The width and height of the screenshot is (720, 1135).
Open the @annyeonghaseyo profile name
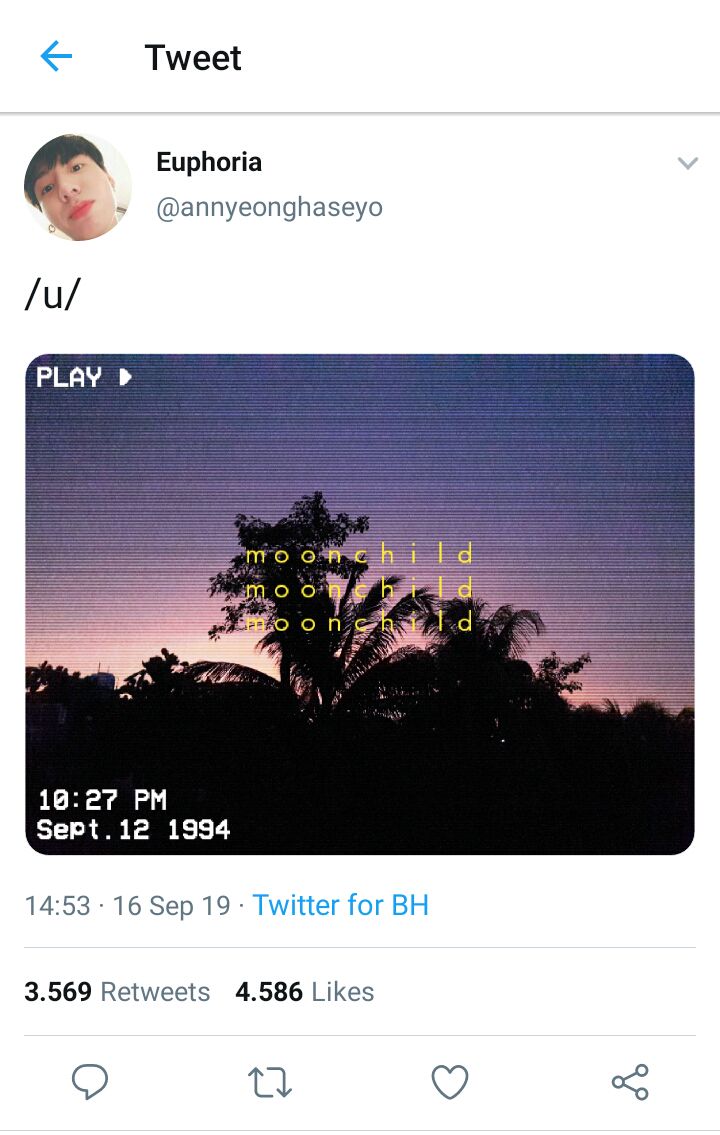pyautogui.click(x=269, y=207)
